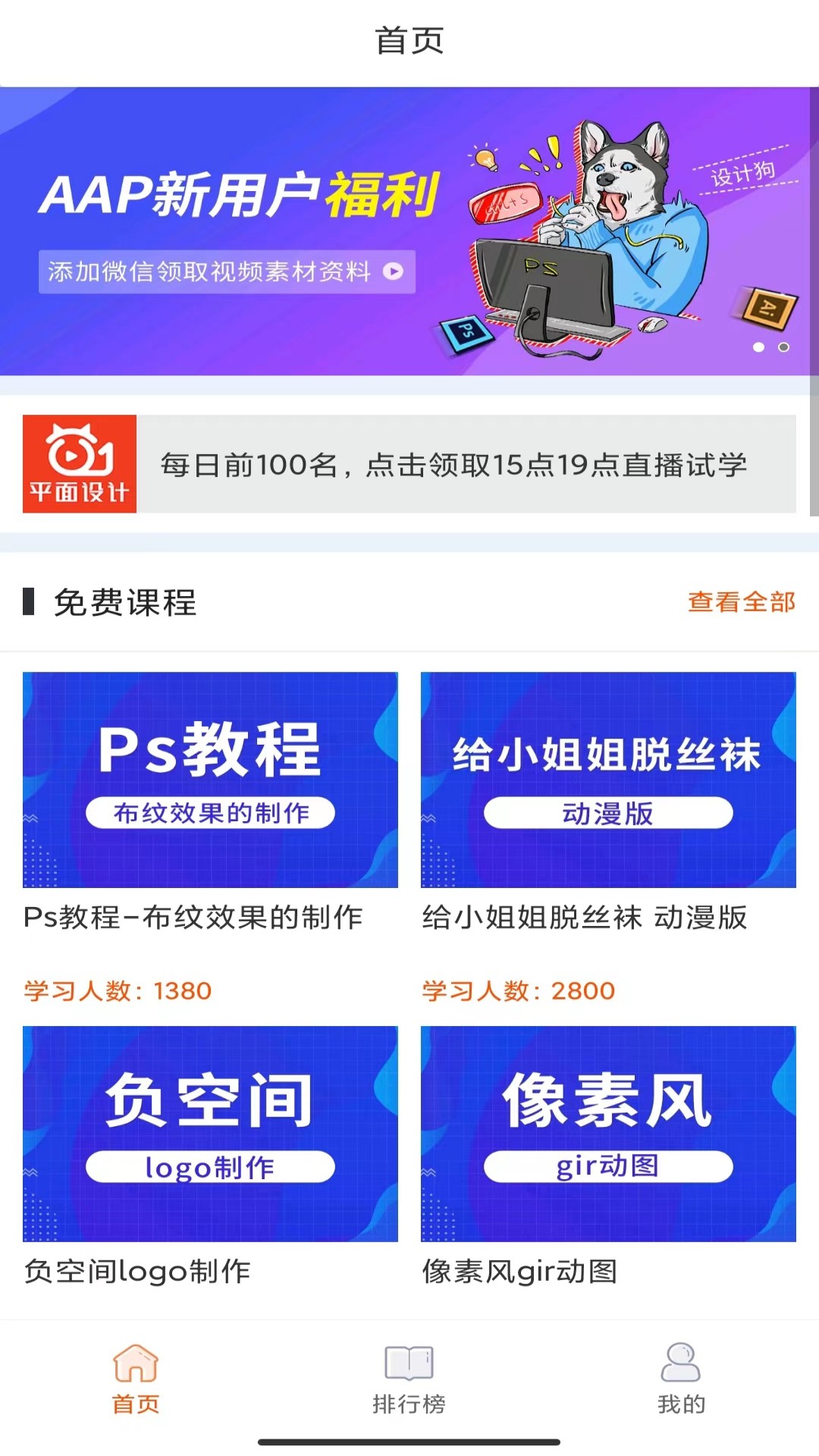This screenshot has height=1456, width=819.
Task: View all free courses via 查看全部
Action: click(x=741, y=602)
